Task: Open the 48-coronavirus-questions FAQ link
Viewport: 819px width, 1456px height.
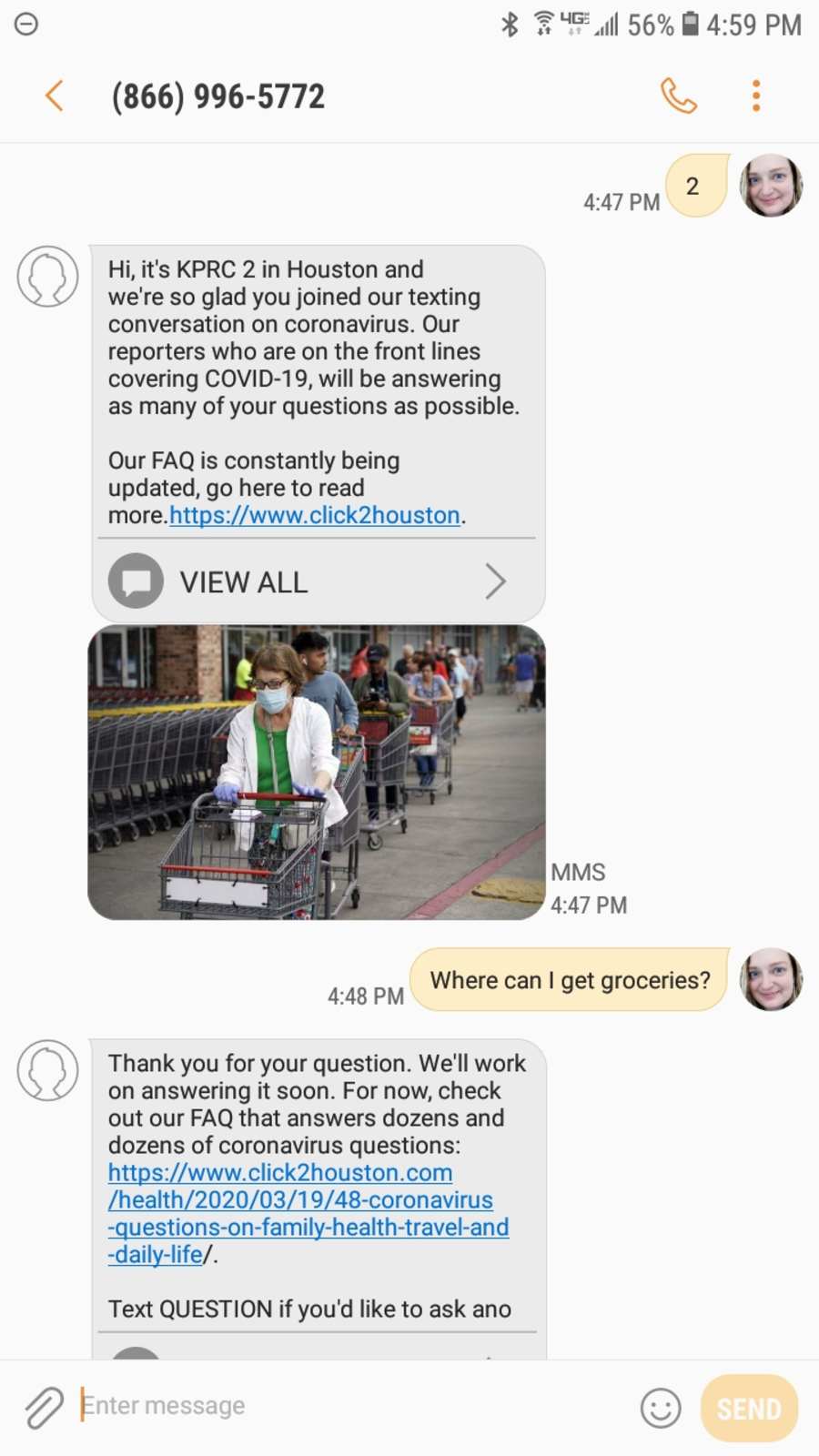Action: pos(308,1213)
